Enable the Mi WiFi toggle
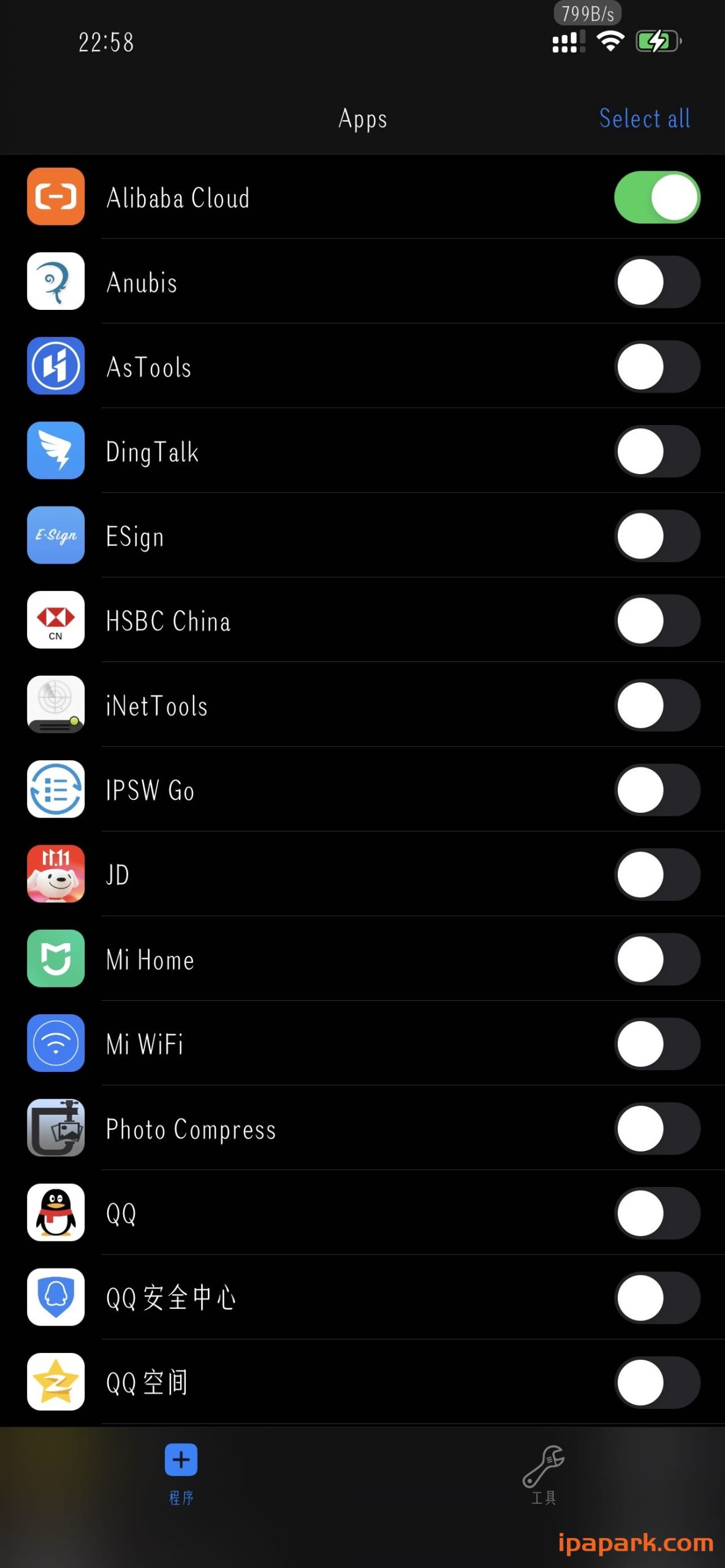This screenshot has width=725, height=1568. (657, 1044)
